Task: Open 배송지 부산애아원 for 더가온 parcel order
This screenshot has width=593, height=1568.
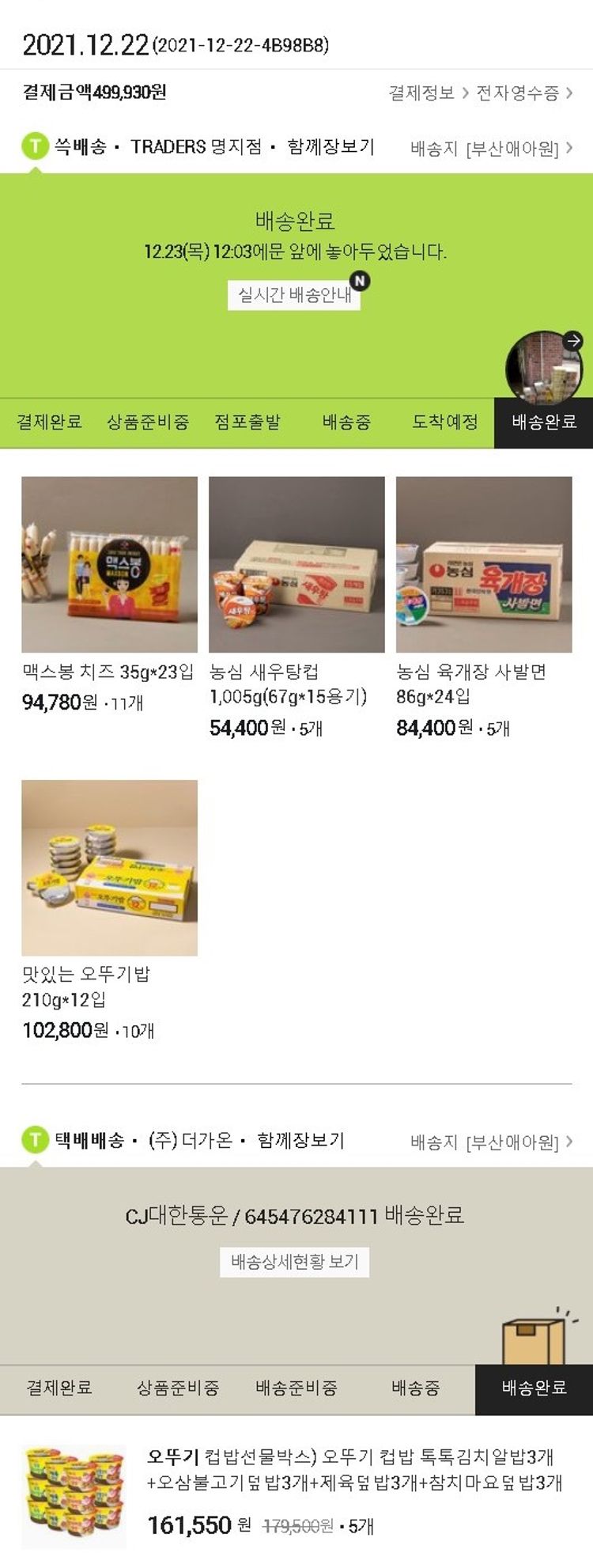Action: click(x=491, y=1142)
